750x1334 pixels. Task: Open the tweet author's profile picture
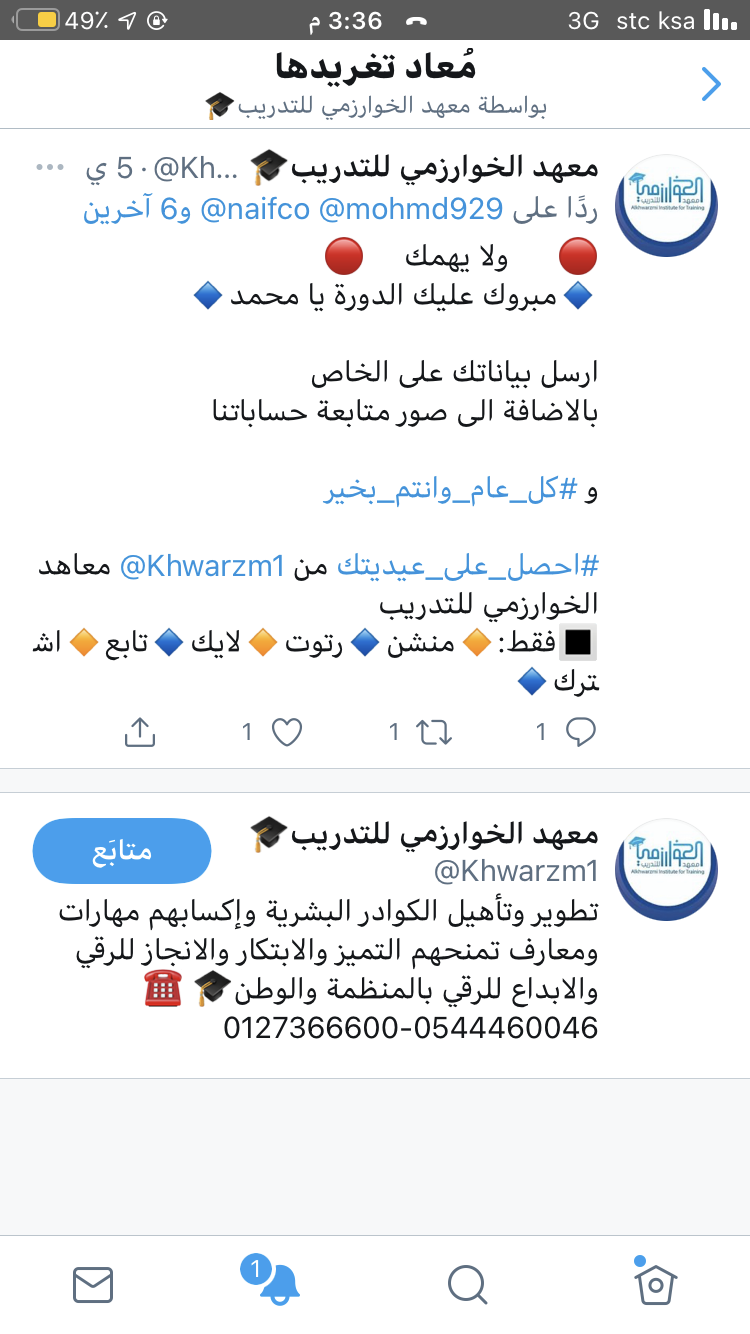pos(666,201)
